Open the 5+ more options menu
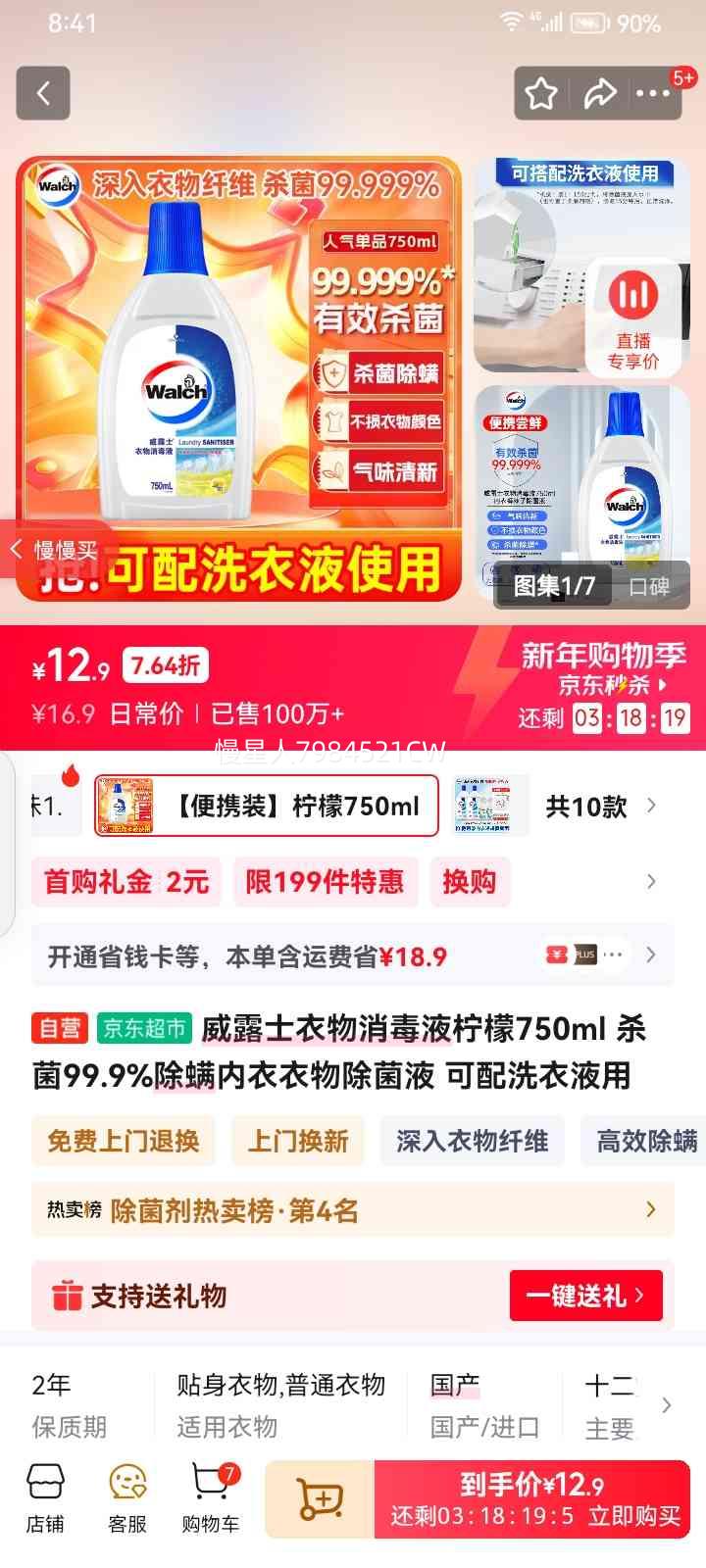The height and width of the screenshot is (1568, 706). click(652, 93)
